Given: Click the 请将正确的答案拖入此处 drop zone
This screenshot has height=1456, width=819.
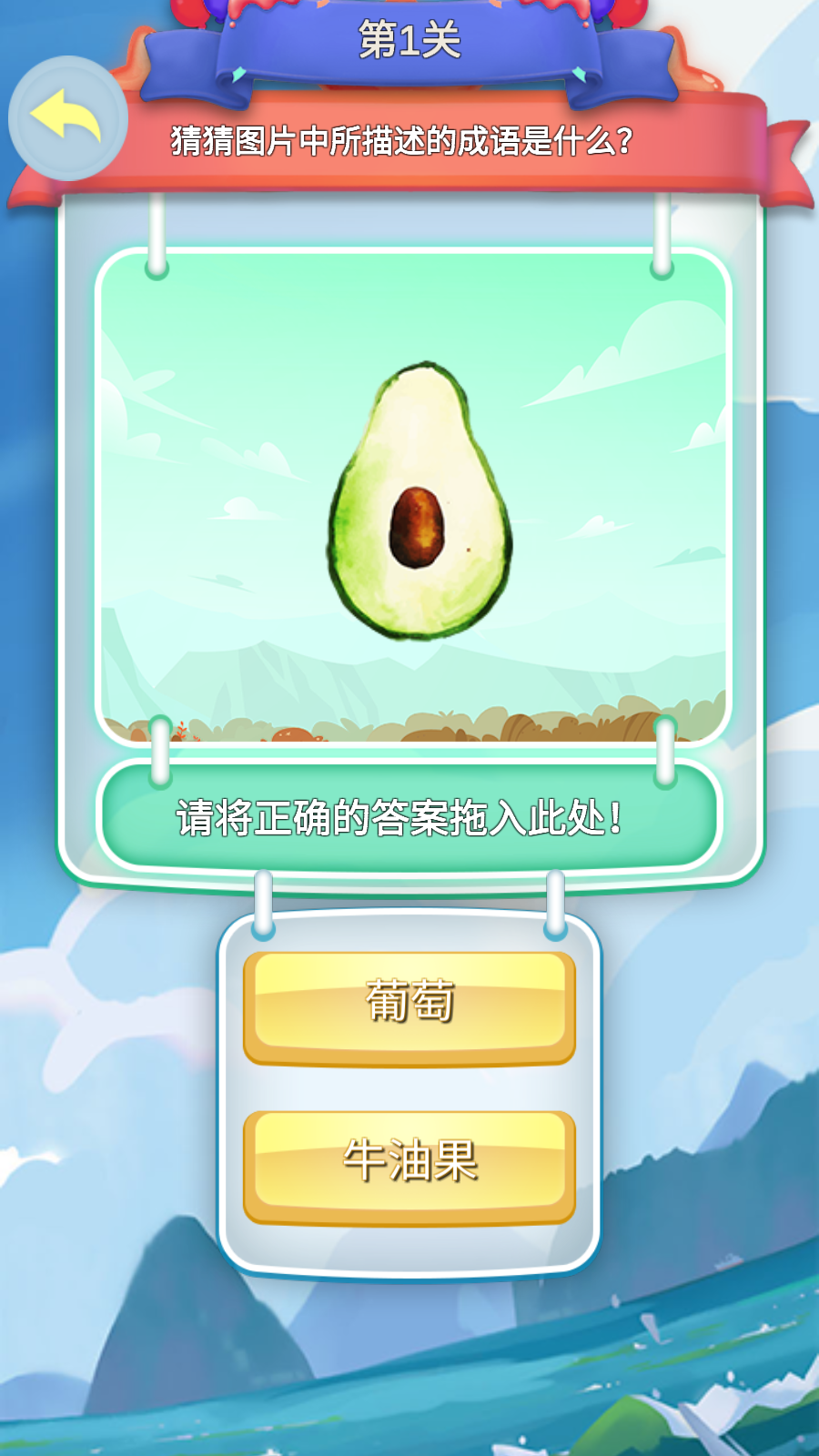Looking at the screenshot, I should click(409, 816).
